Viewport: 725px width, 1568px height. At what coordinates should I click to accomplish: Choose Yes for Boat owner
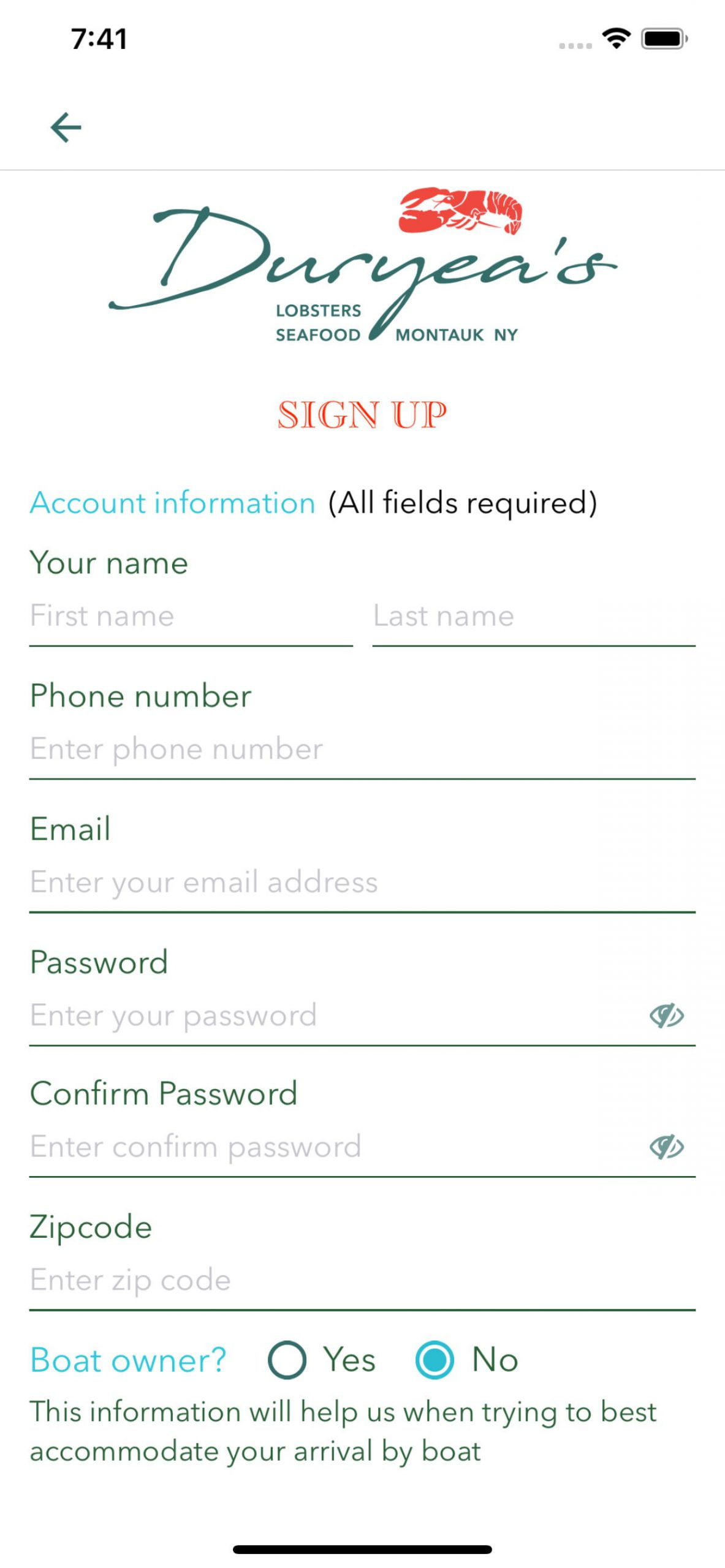[x=287, y=1360]
